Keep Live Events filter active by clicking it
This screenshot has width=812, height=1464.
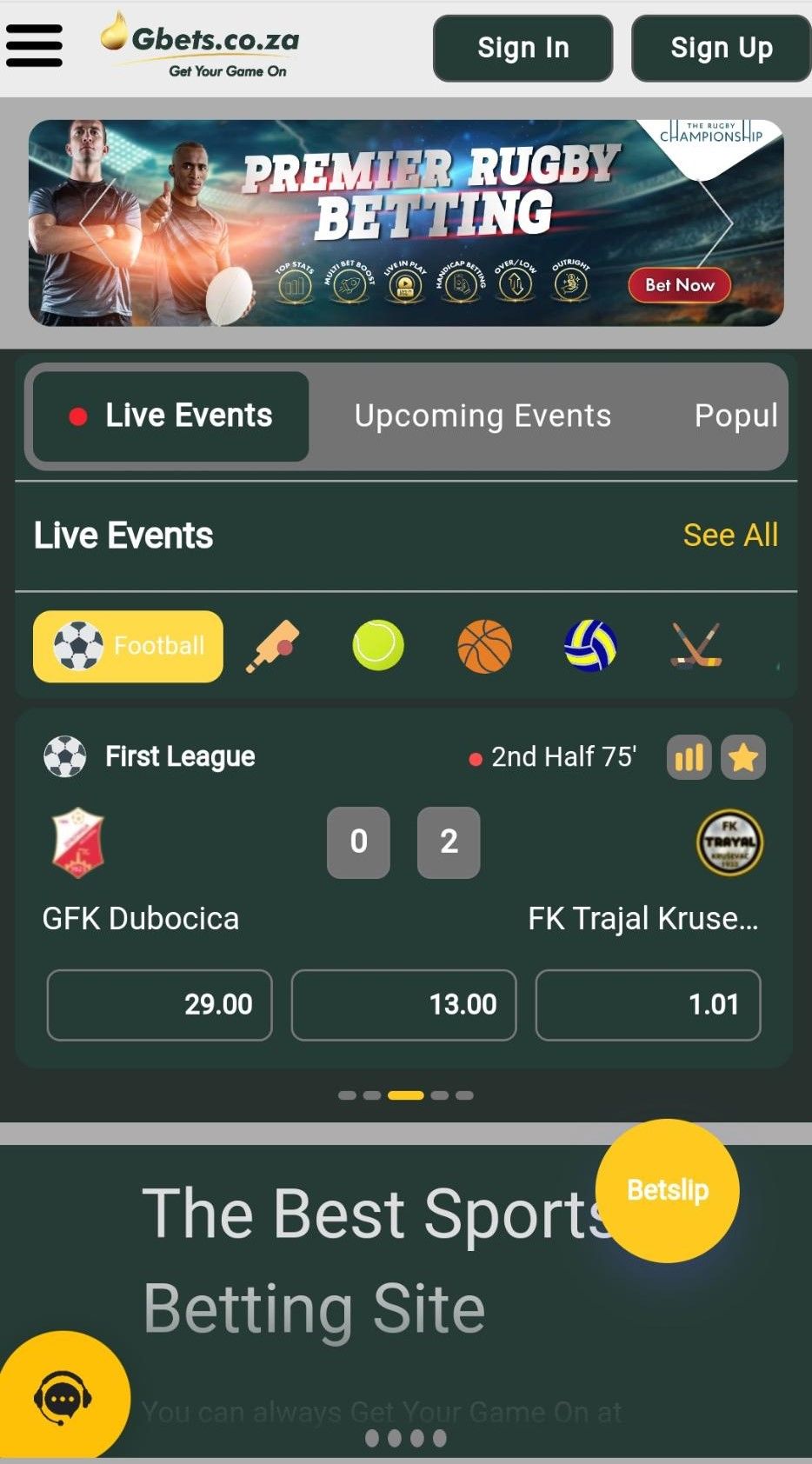click(x=170, y=416)
